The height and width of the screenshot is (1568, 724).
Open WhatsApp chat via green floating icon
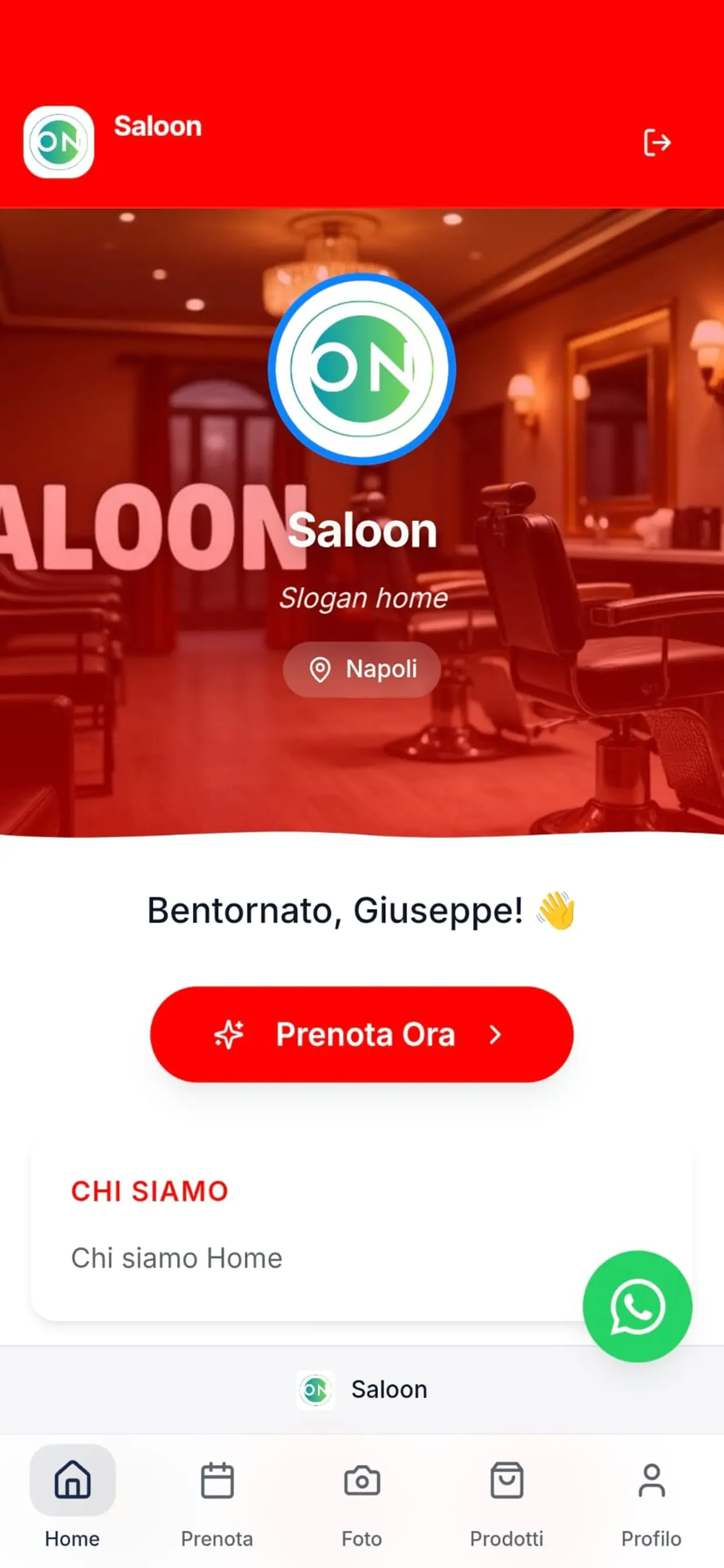(637, 1304)
